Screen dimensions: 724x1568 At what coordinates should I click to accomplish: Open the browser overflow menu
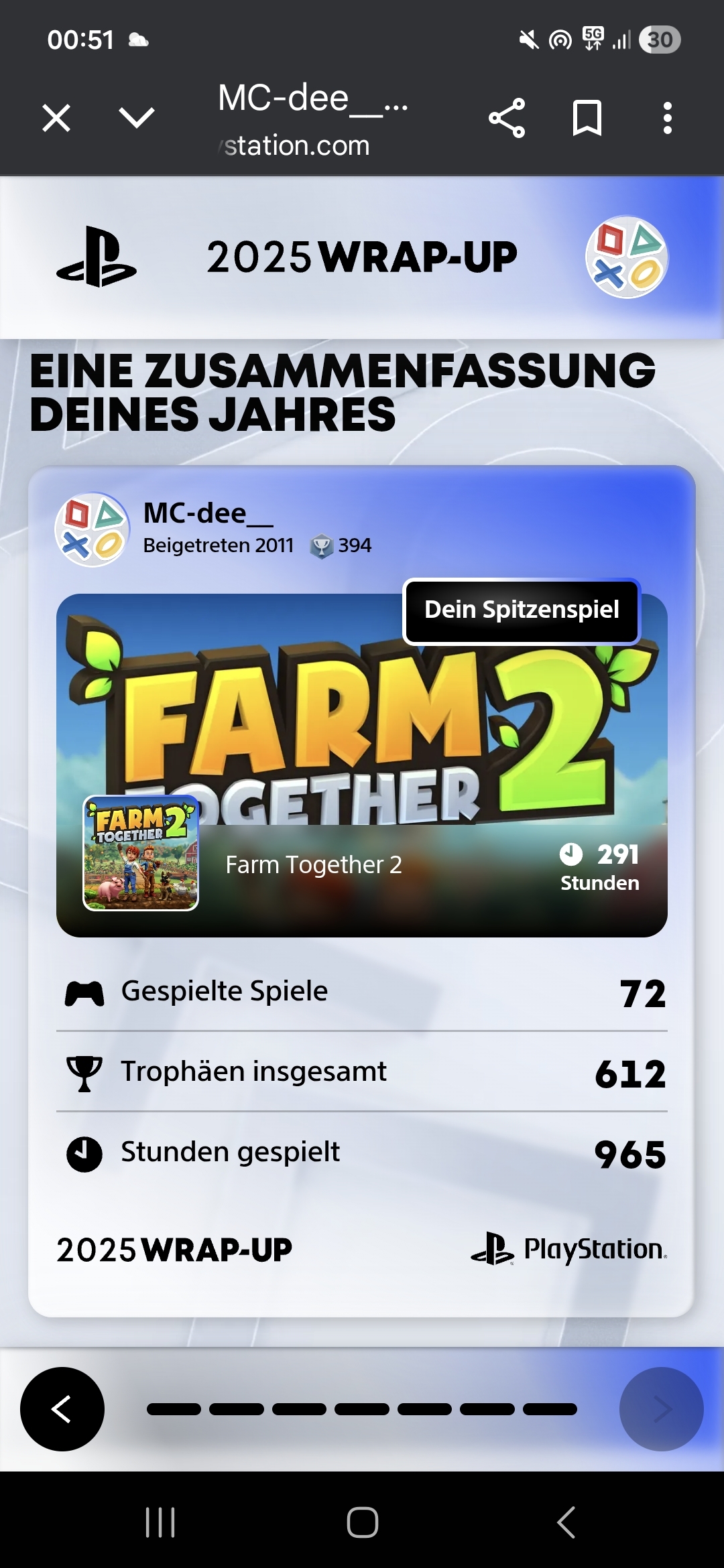pos(667,119)
